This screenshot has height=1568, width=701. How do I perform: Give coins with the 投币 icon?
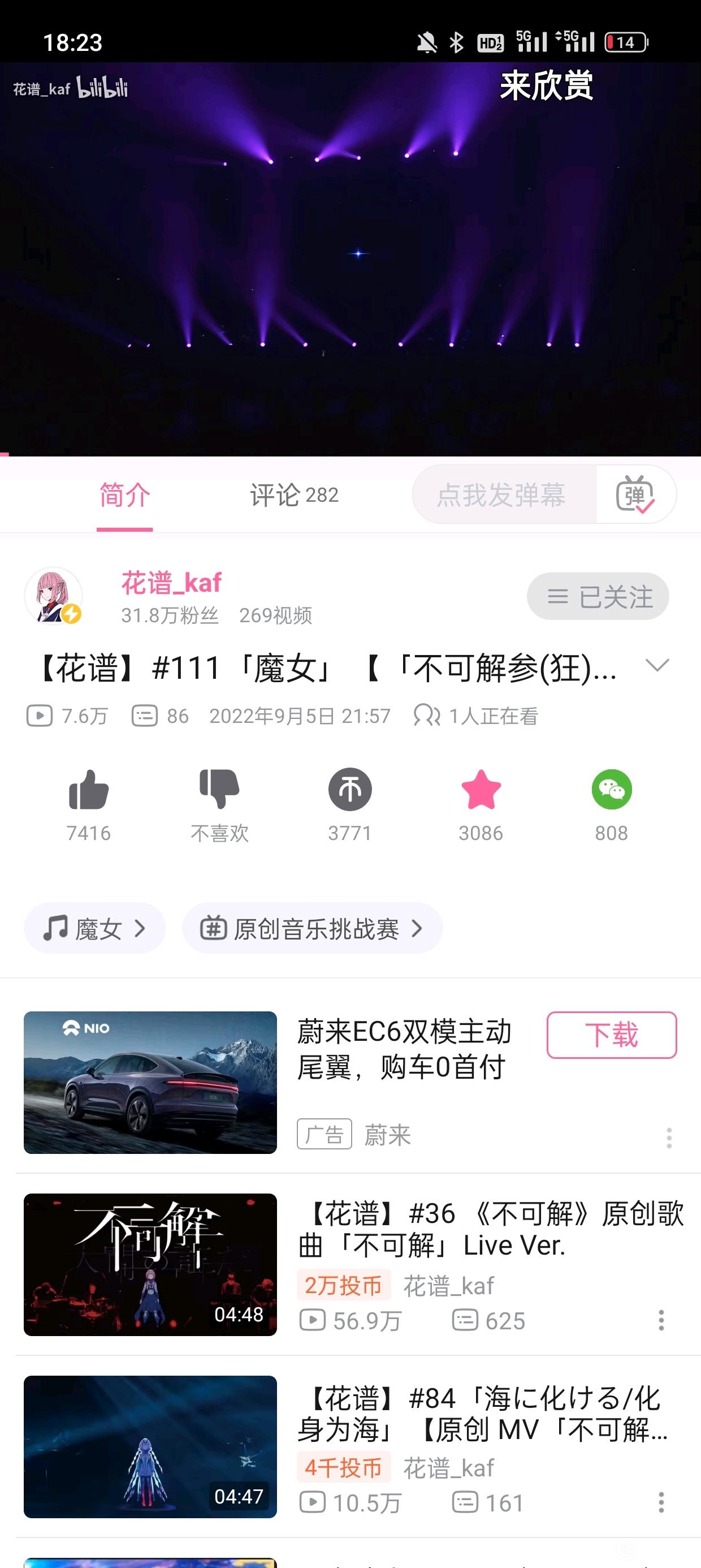pos(350,790)
